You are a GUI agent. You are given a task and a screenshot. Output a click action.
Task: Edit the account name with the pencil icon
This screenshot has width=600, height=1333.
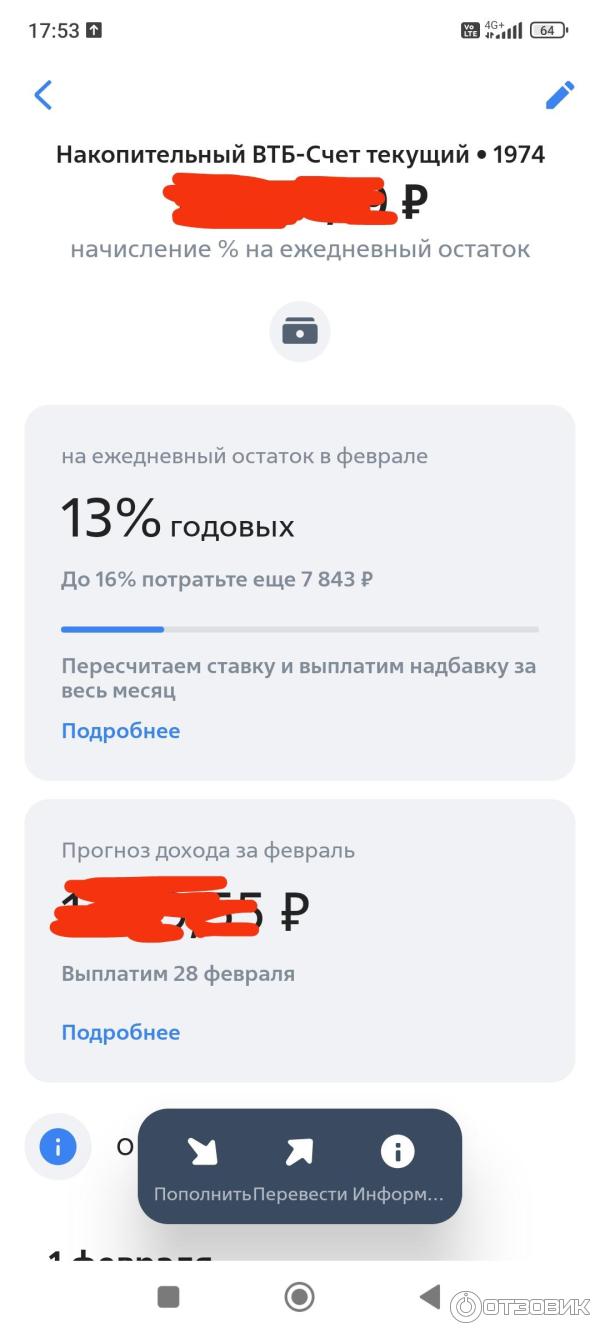click(x=559, y=95)
